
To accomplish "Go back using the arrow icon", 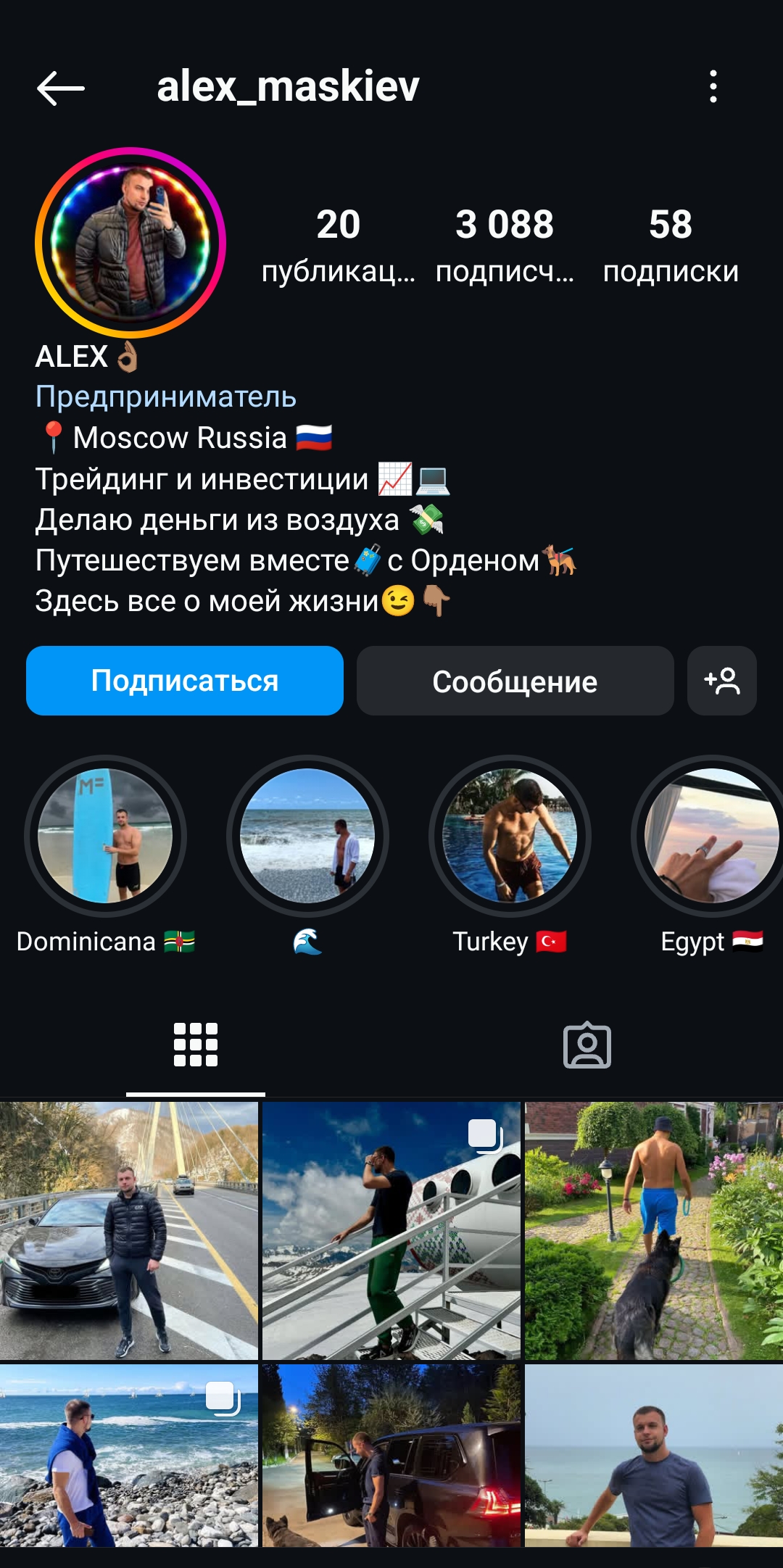I will pos(61,88).
